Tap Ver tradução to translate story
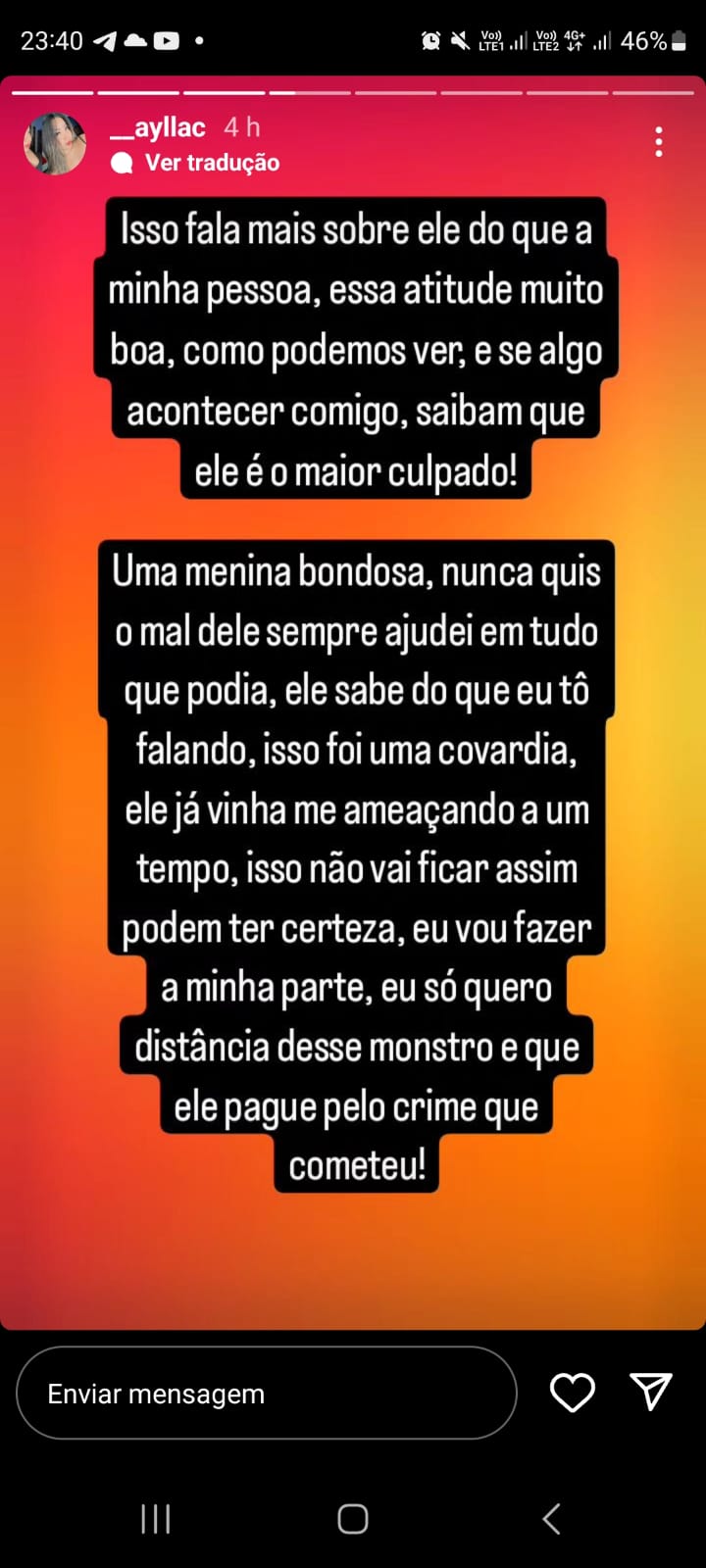 [x=211, y=163]
